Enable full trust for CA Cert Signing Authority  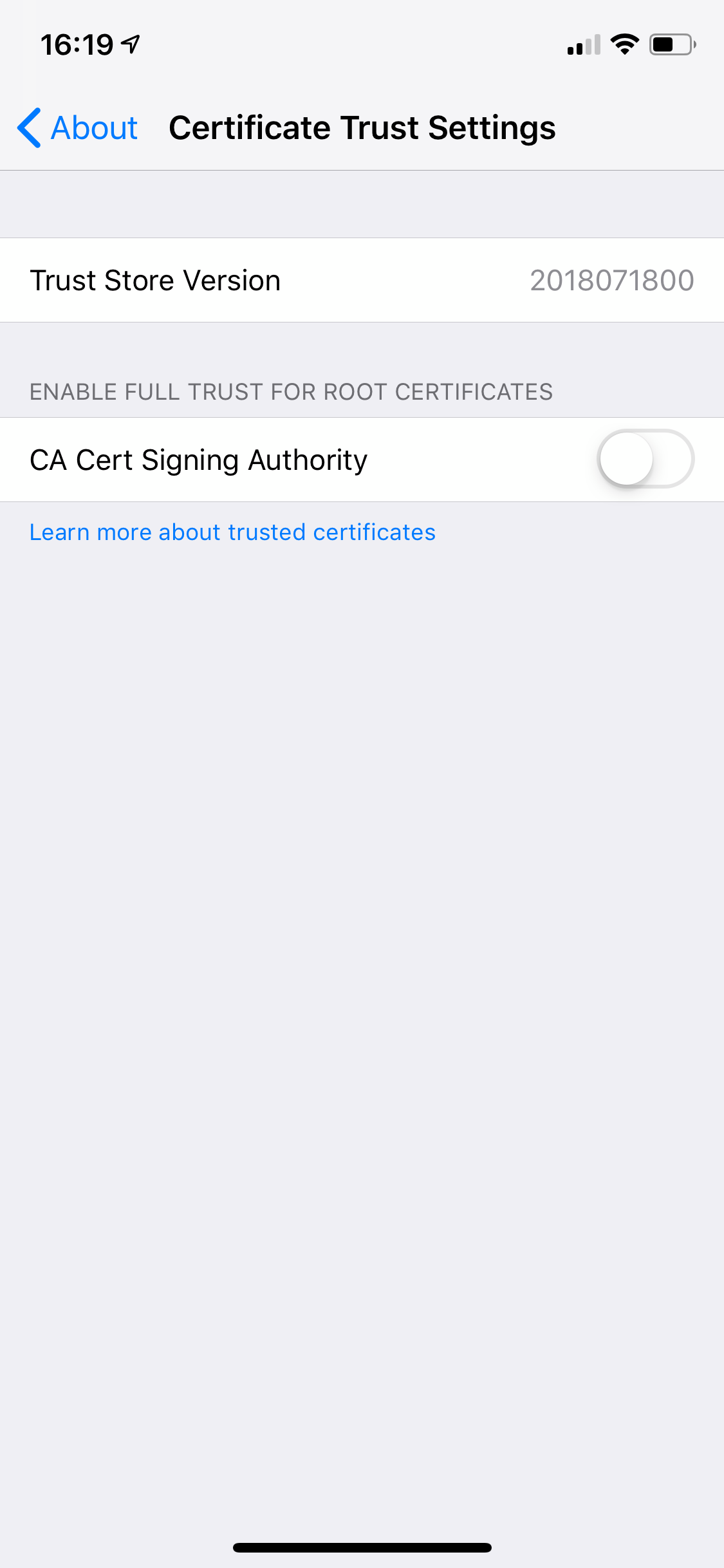[x=645, y=459]
